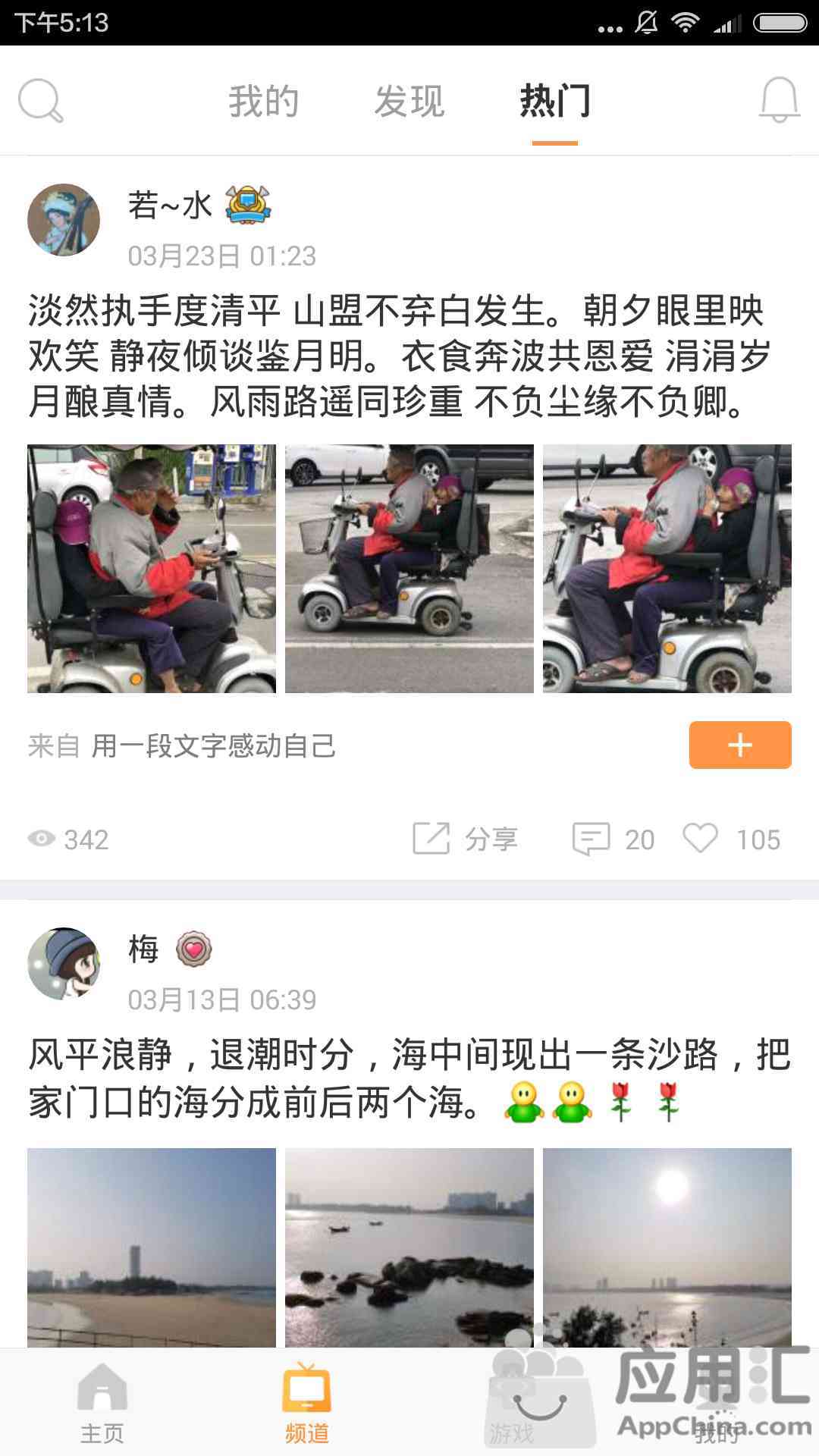Open comments on 若~水's post

coord(613,839)
